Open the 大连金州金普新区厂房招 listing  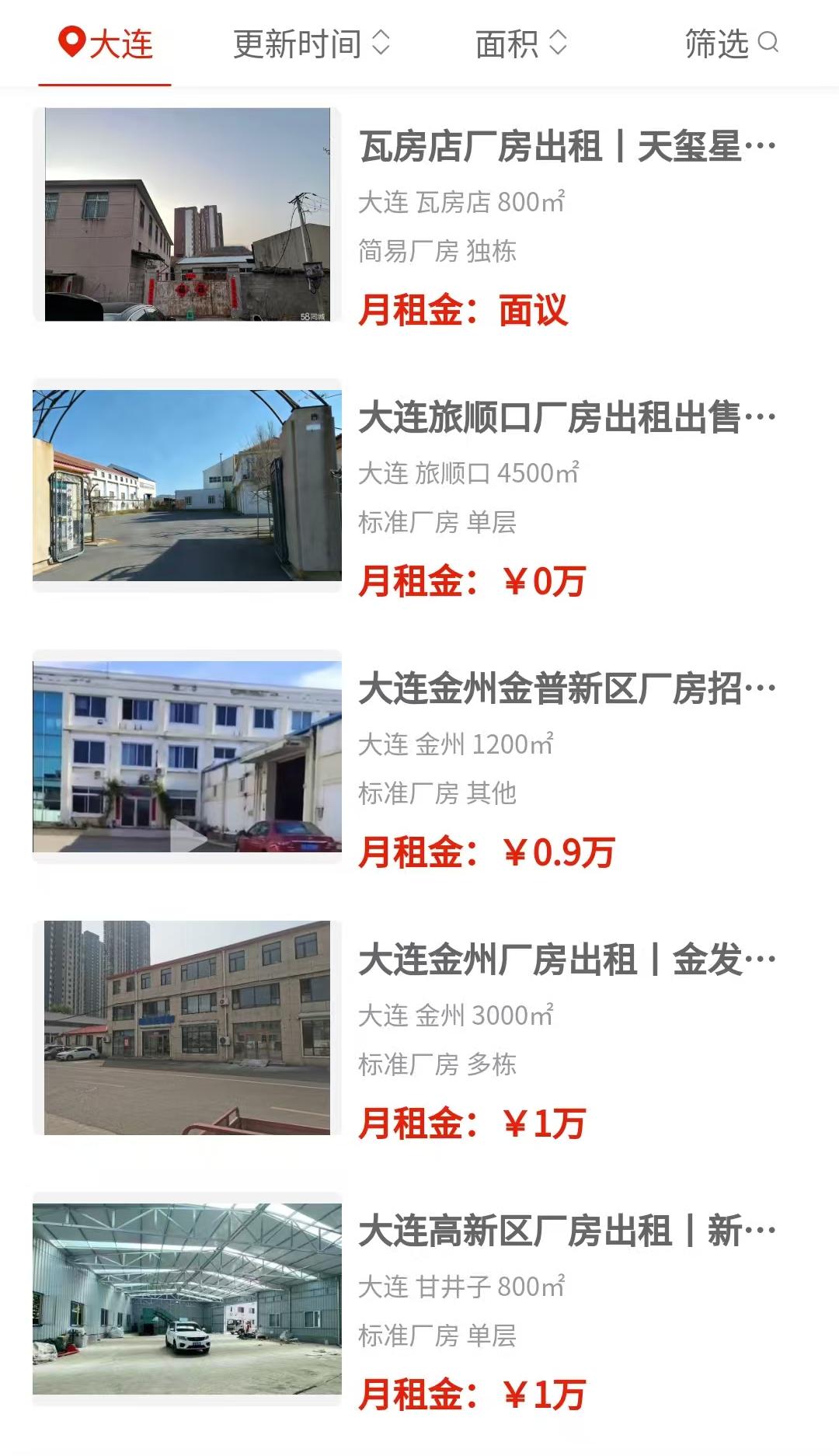567,689
